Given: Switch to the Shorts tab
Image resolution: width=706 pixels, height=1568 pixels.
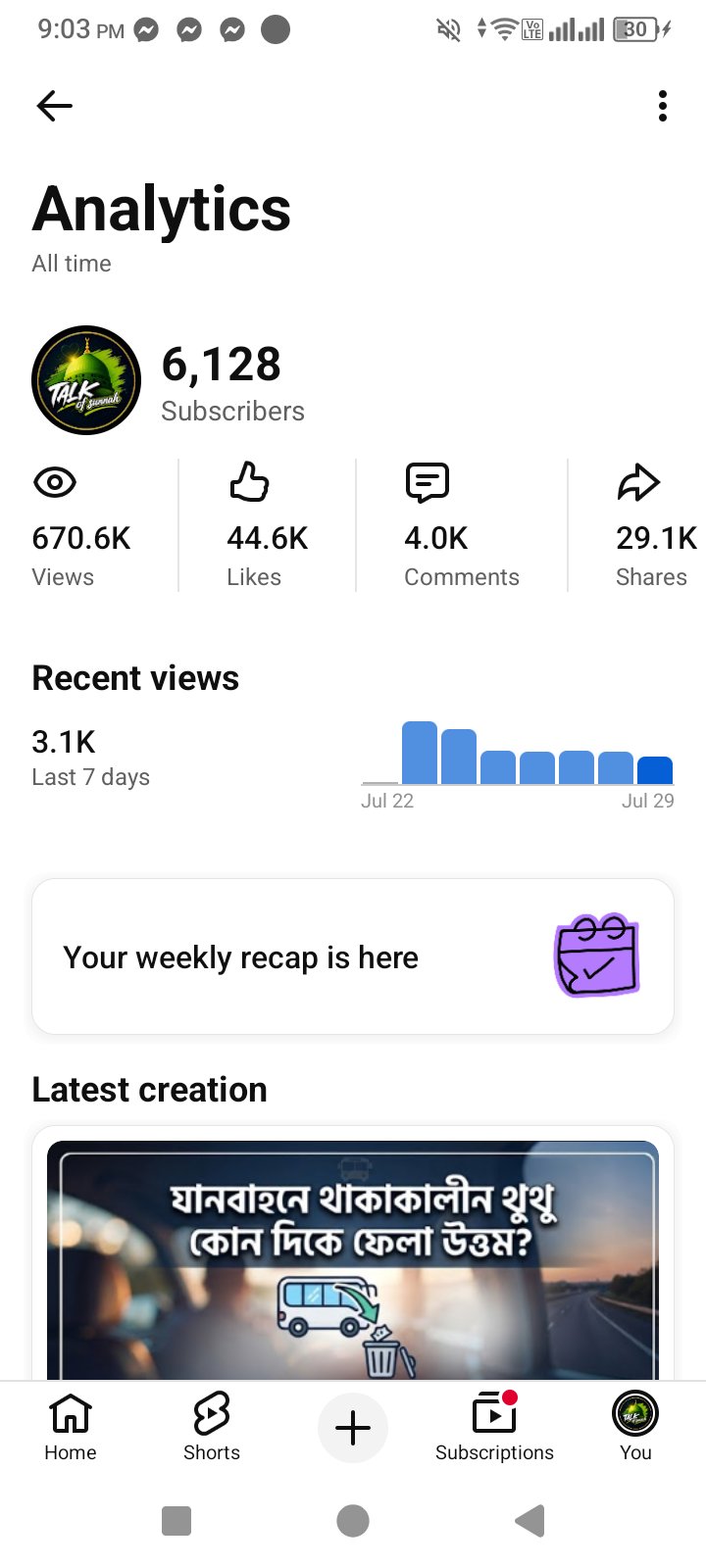Looking at the screenshot, I should click(x=212, y=1427).
